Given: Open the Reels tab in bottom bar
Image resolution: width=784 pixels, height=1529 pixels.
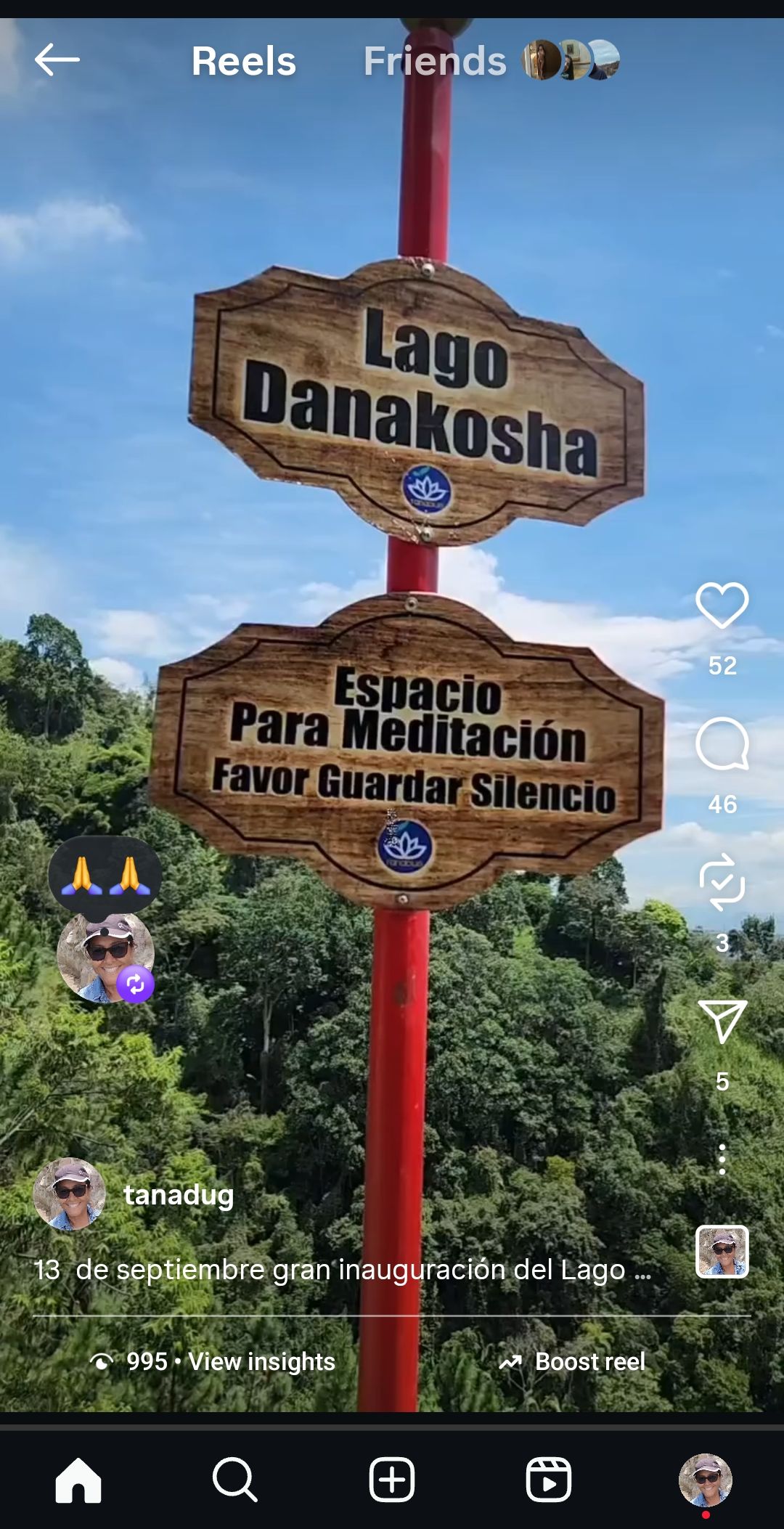Looking at the screenshot, I should pos(549,1480).
